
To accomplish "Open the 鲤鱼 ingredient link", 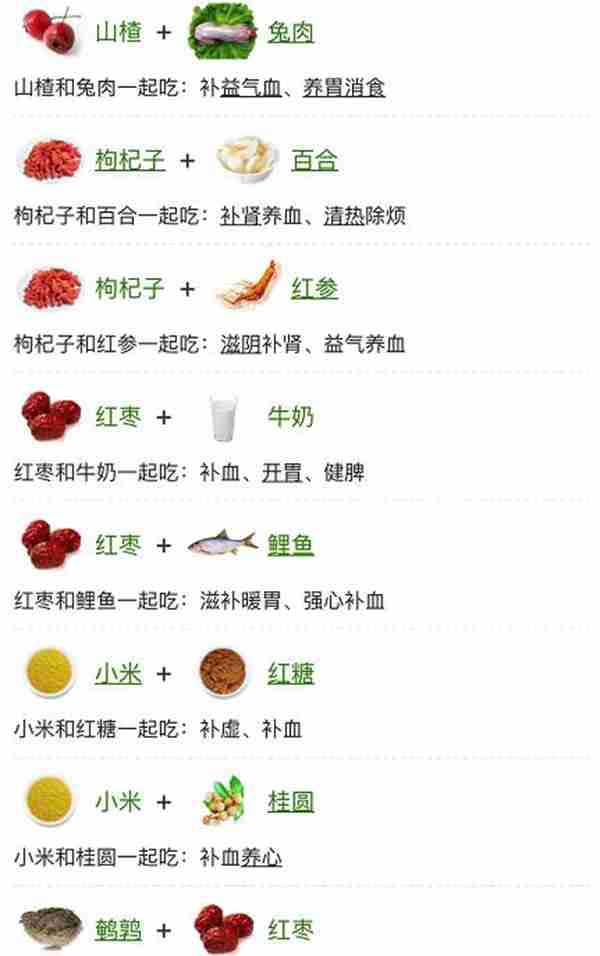I will click(291, 545).
